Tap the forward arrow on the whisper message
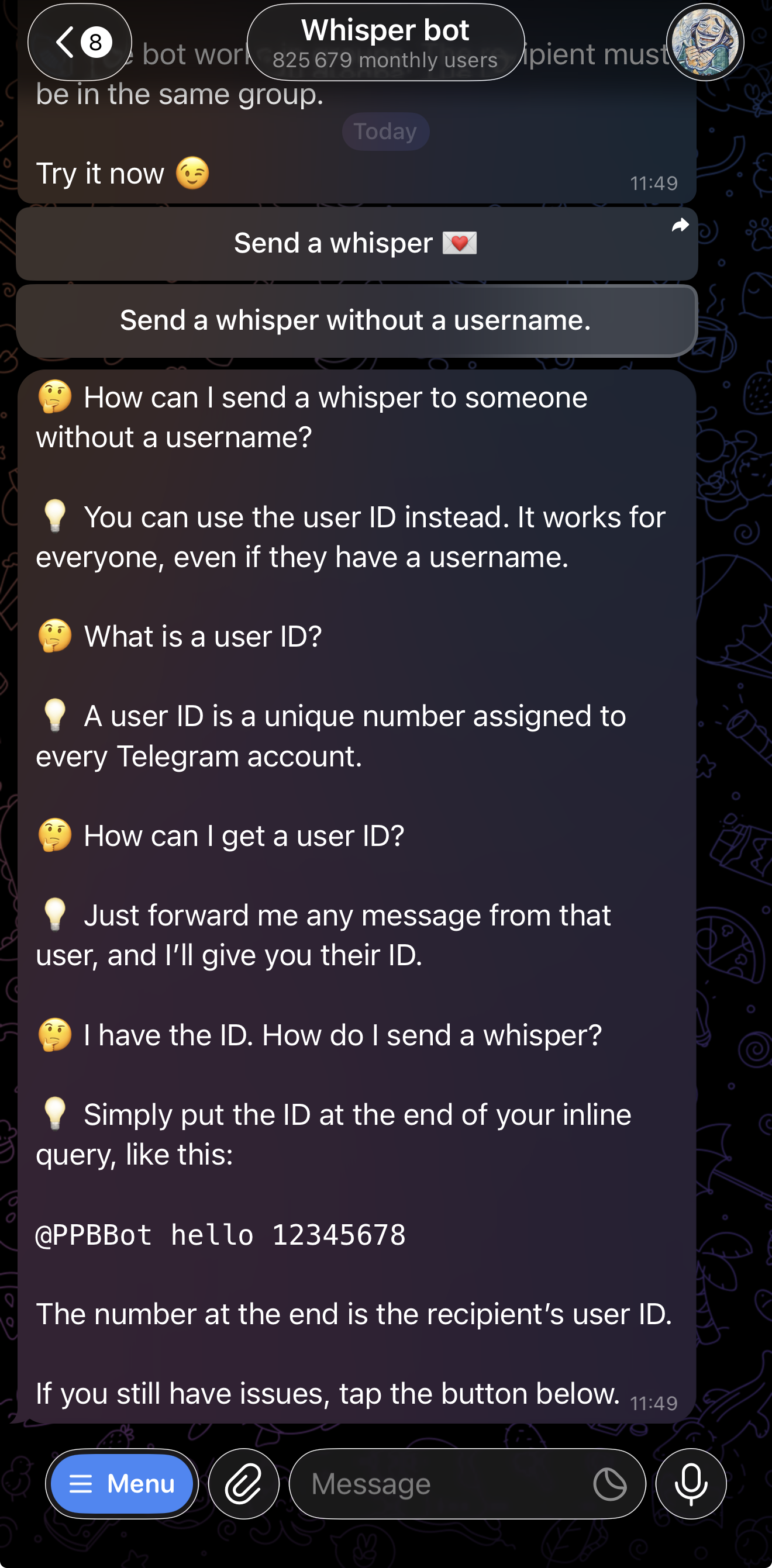 pyautogui.click(x=680, y=225)
